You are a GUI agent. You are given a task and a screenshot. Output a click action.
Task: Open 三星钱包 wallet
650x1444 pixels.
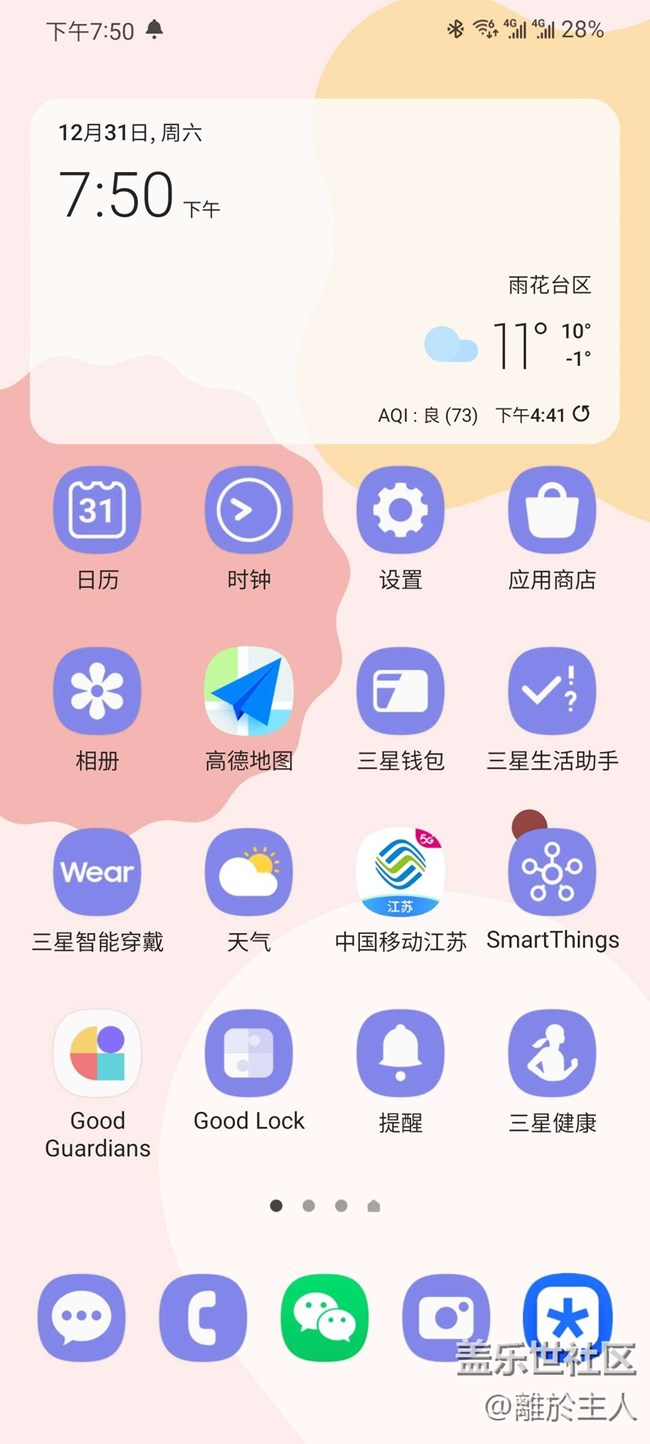tap(401, 692)
